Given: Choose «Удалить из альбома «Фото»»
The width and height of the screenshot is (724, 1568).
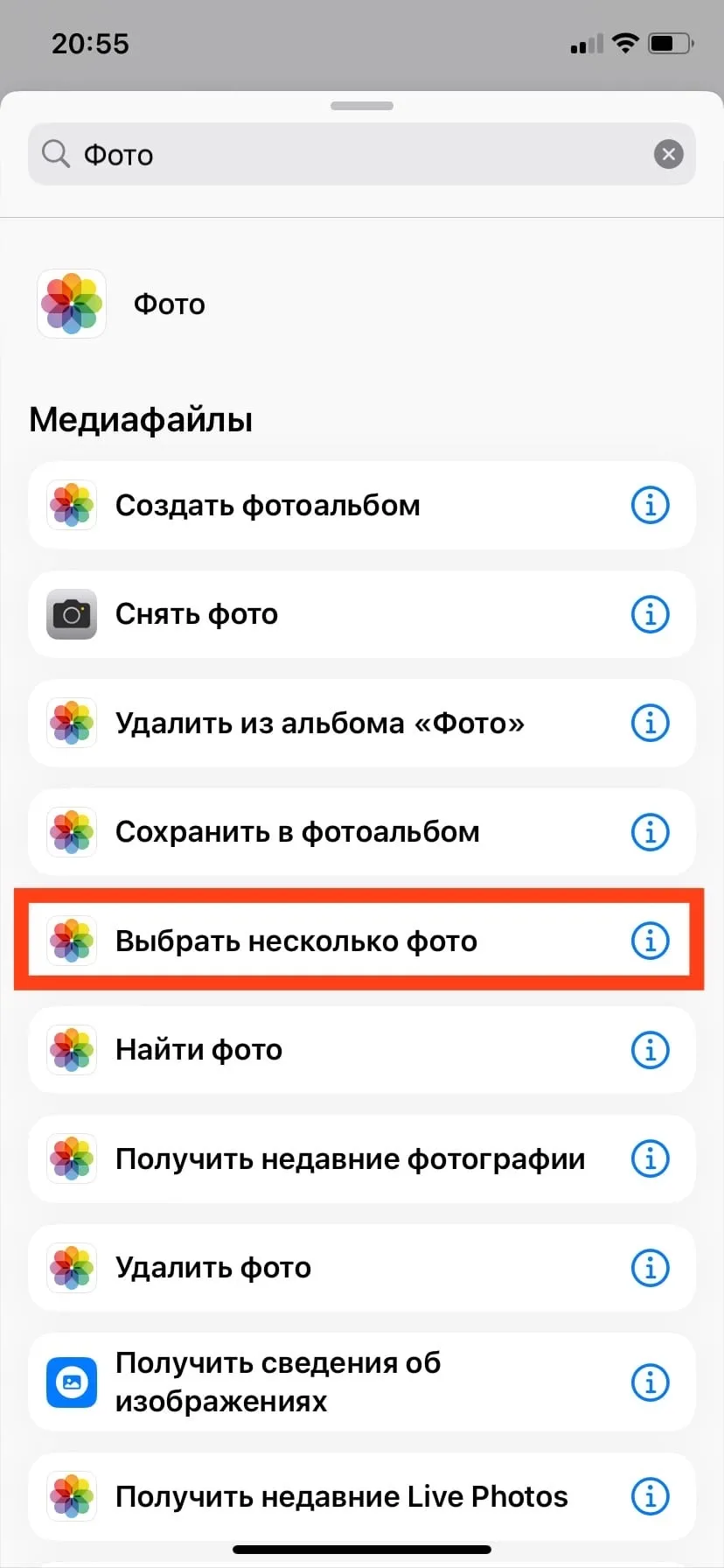Looking at the screenshot, I should [x=362, y=723].
